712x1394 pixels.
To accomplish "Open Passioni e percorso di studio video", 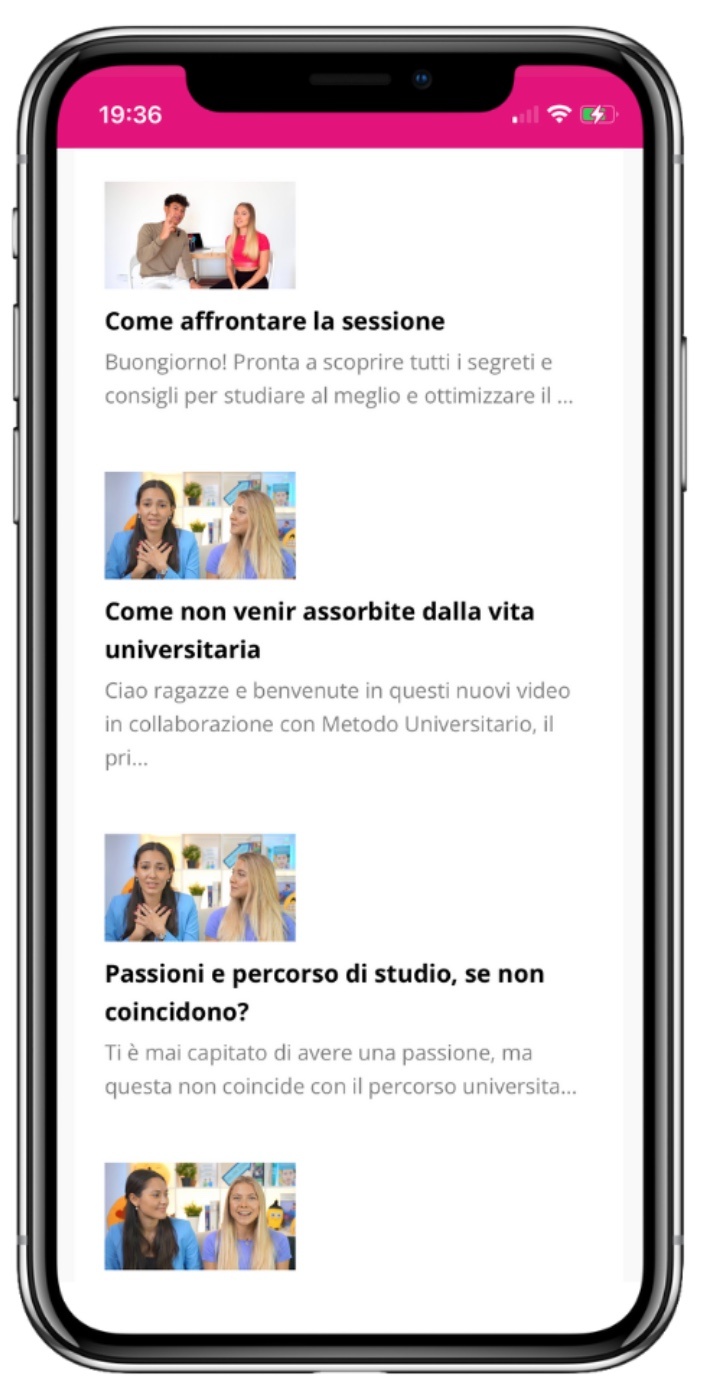I will (x=200, y=888).
